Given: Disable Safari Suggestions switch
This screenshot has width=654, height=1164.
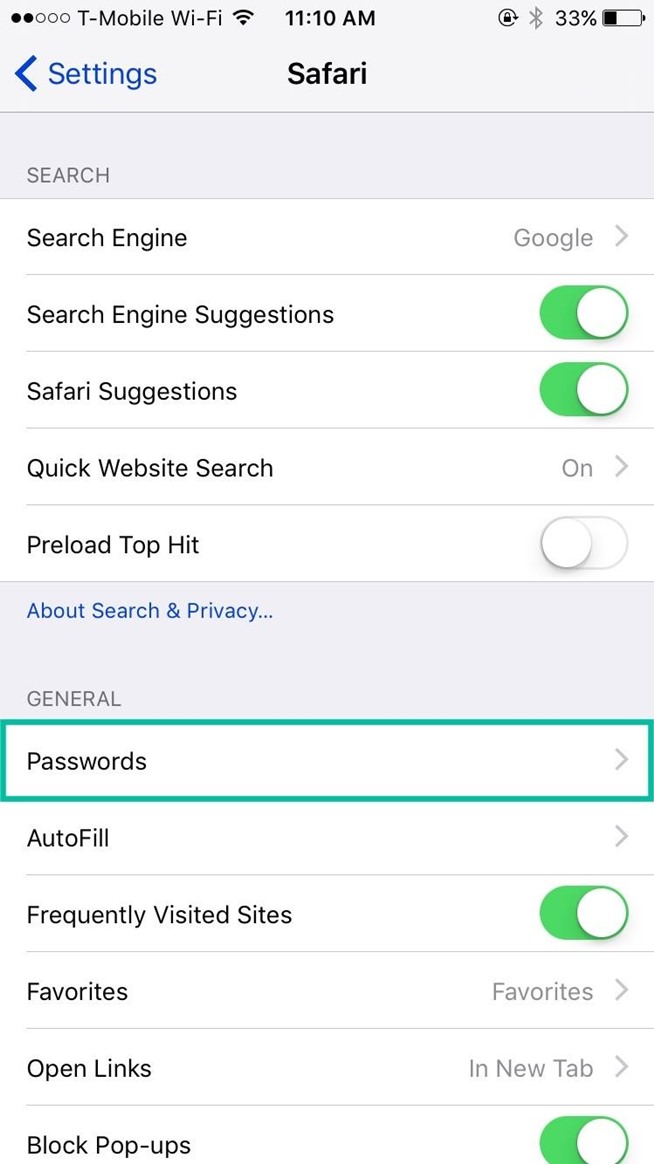Looking at the screenshot, I should coord(584,391).
